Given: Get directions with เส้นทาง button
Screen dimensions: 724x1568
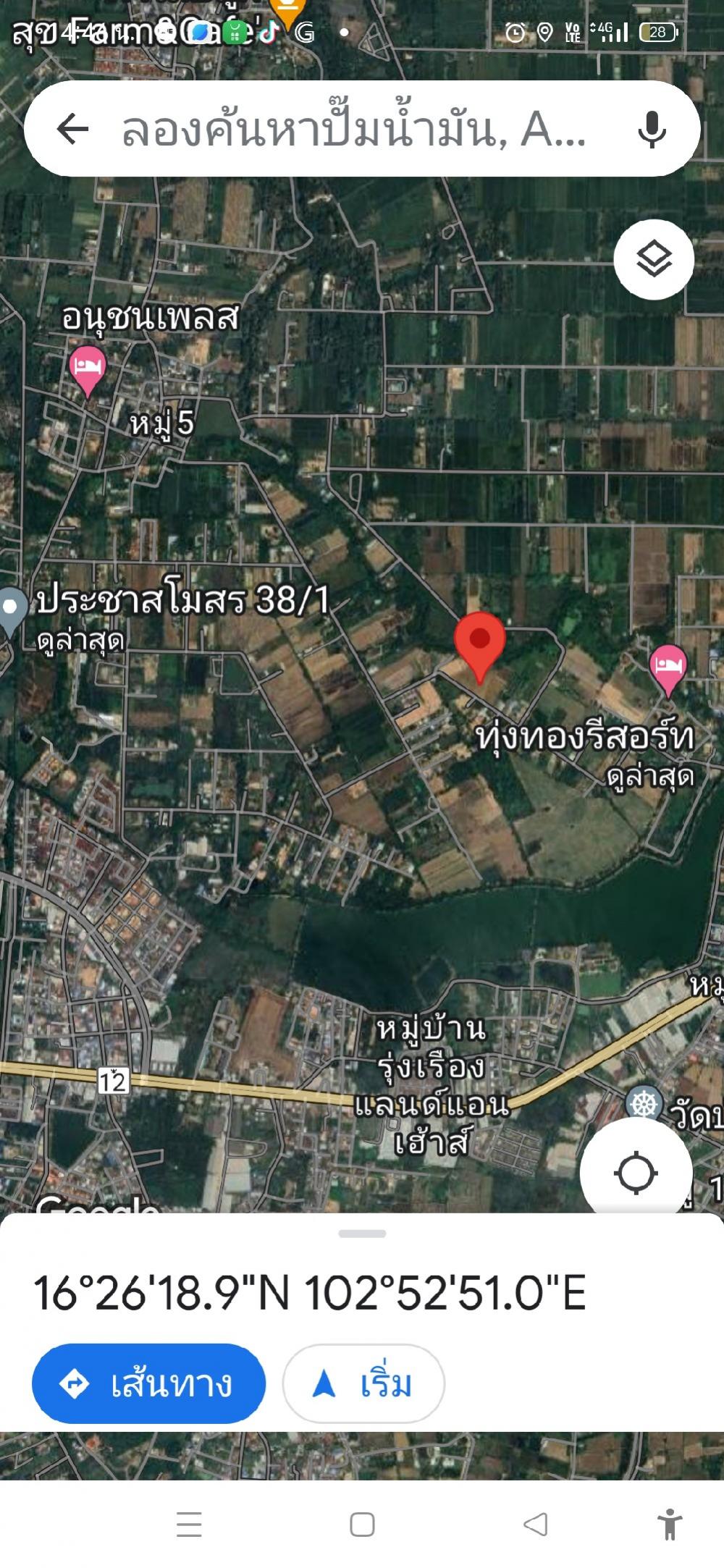Looking at the screenshot, I should click(148, 1383).
